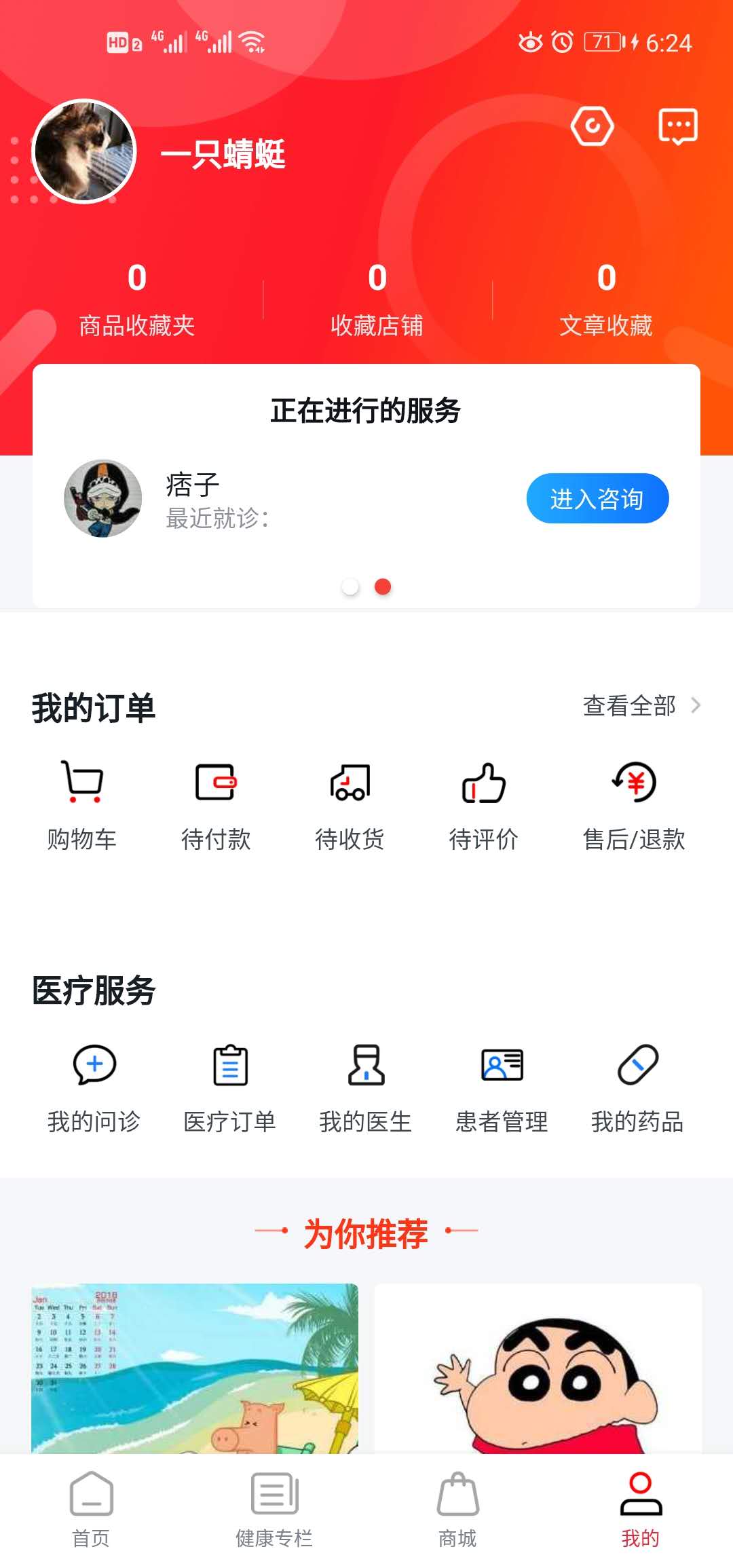This screenshot has height=1568, width=733.
Task: Tap 进入咨询 to enter consultation
Action: [x=597, y=498]
